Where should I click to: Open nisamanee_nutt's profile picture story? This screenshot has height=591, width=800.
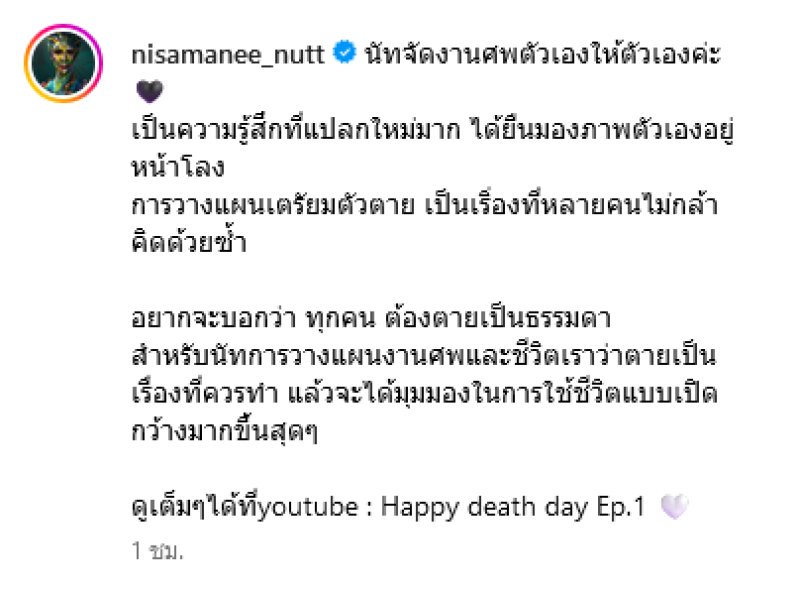(x=64, y=65)
